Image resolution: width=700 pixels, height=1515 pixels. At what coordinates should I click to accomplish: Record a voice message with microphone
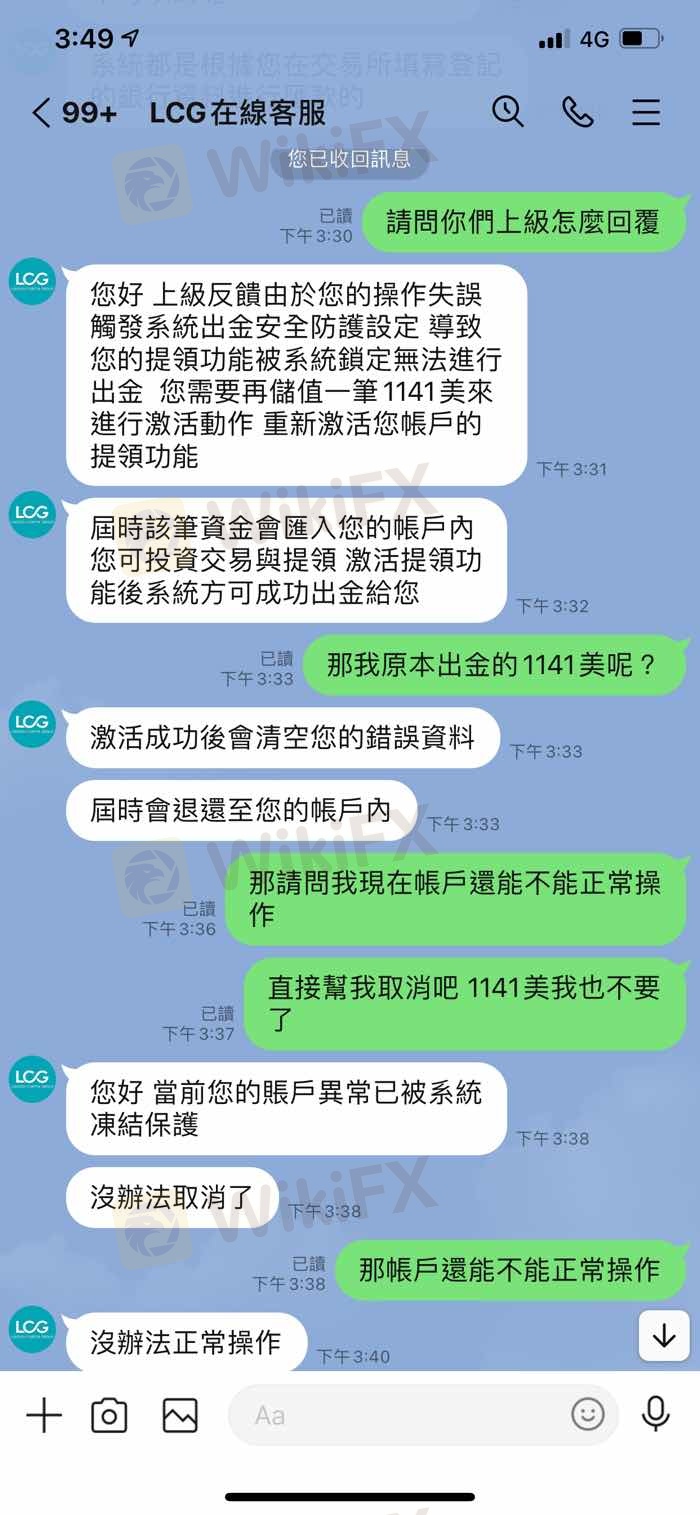point(656,1414)
